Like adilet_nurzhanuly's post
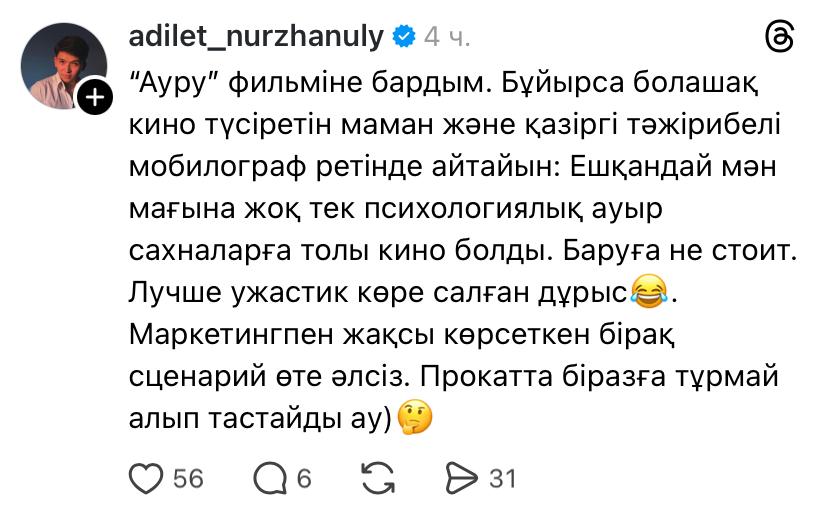 pos(147,478)
